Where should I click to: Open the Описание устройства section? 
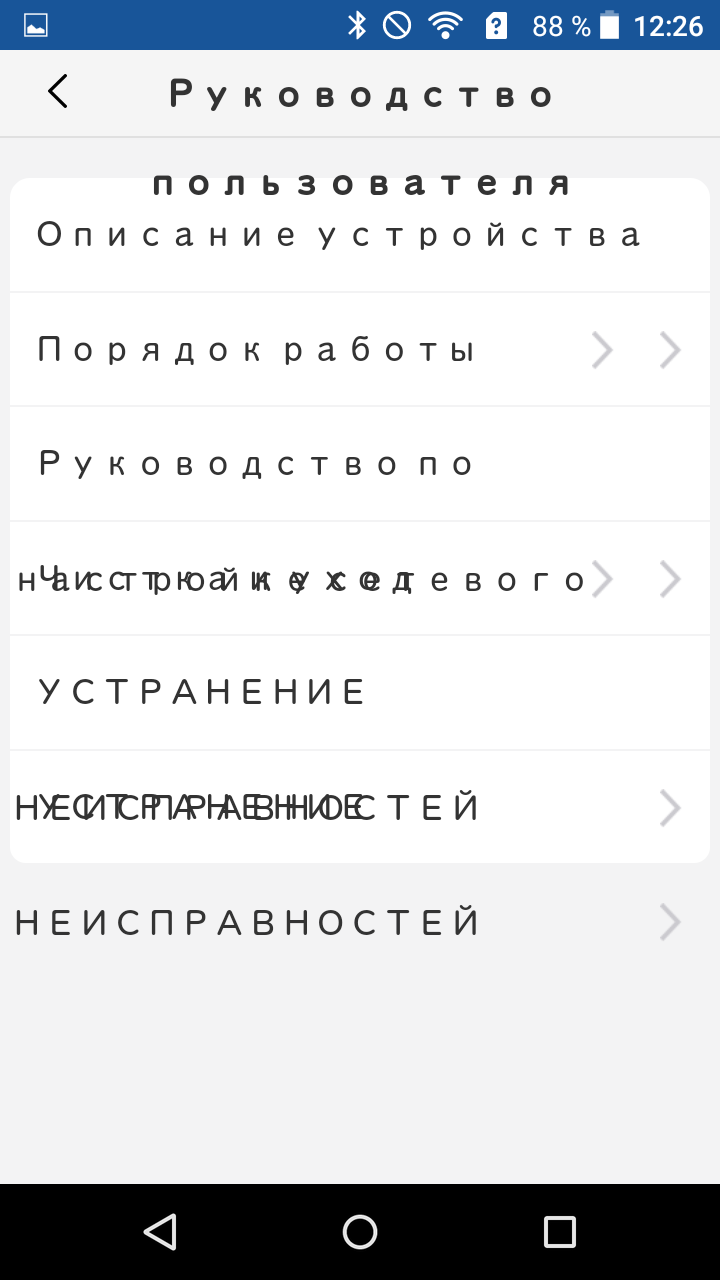[x=338, y=236]
